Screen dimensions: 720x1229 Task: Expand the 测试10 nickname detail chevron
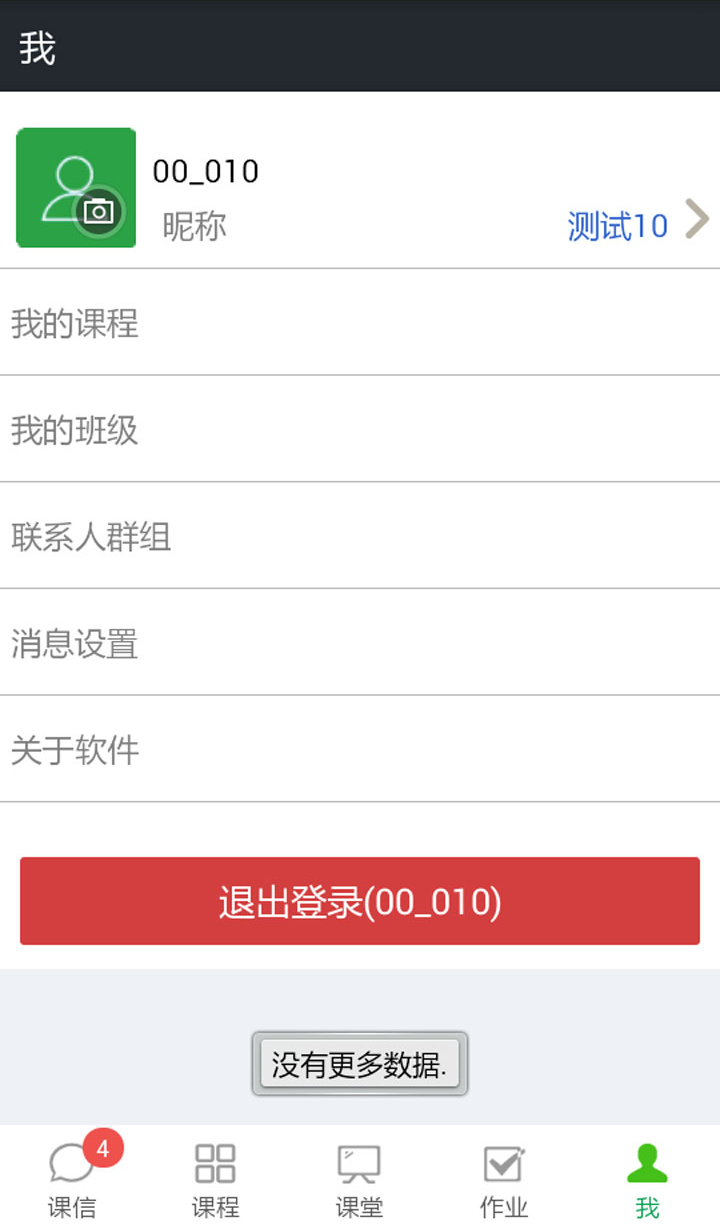(697, 218)
